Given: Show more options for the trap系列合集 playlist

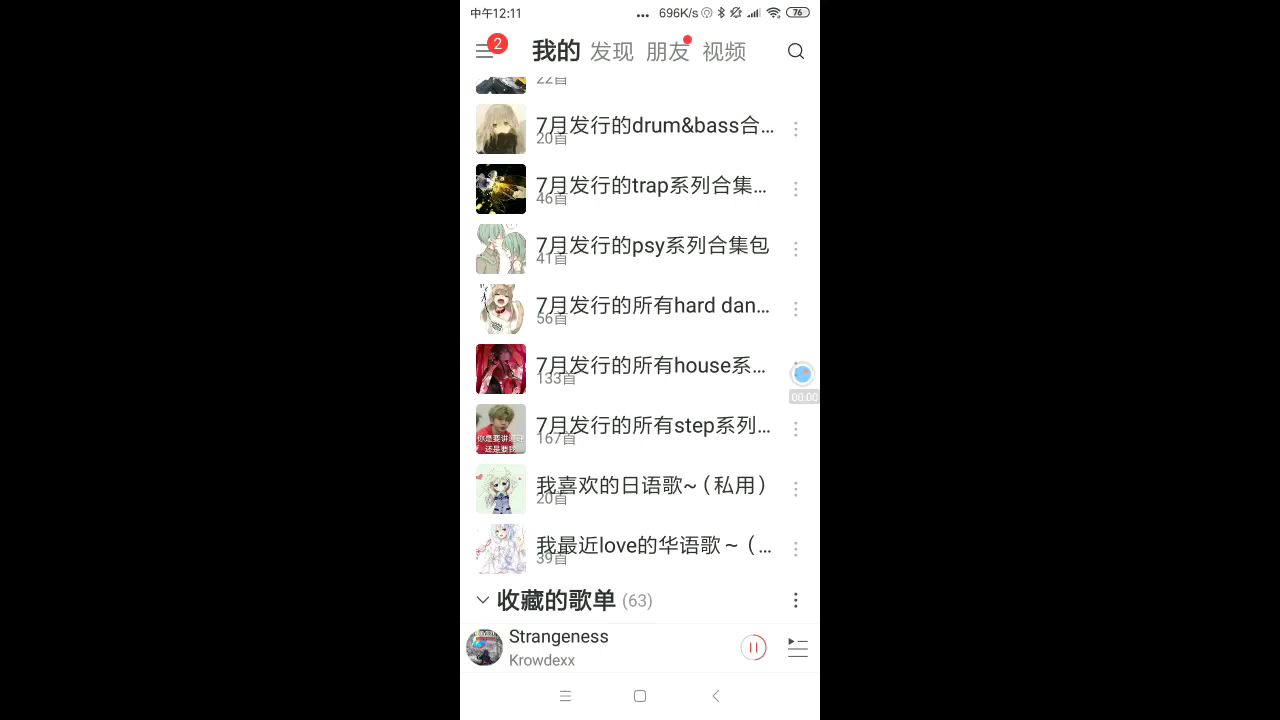Looking at the screenshot, I should pos(796,189).
